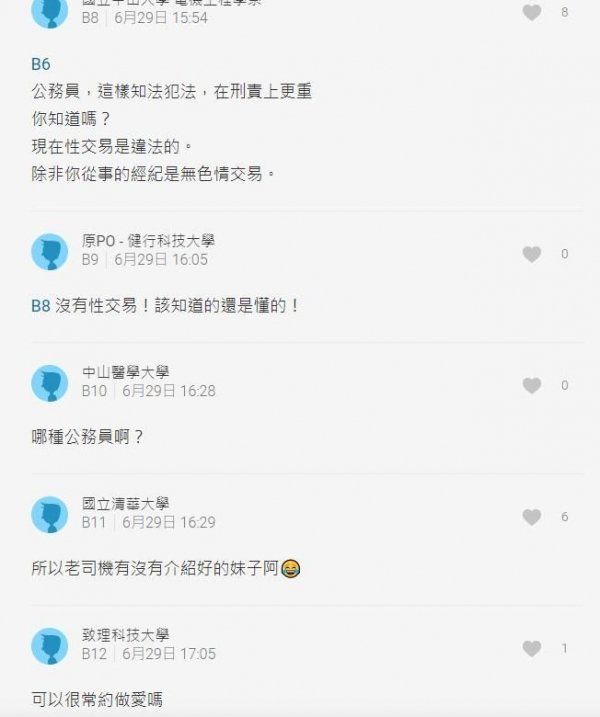The height and width of the screenshot is (717, 600).
Task: Open the B6 reference link in B8's comment
Action: tap(41, 64)
